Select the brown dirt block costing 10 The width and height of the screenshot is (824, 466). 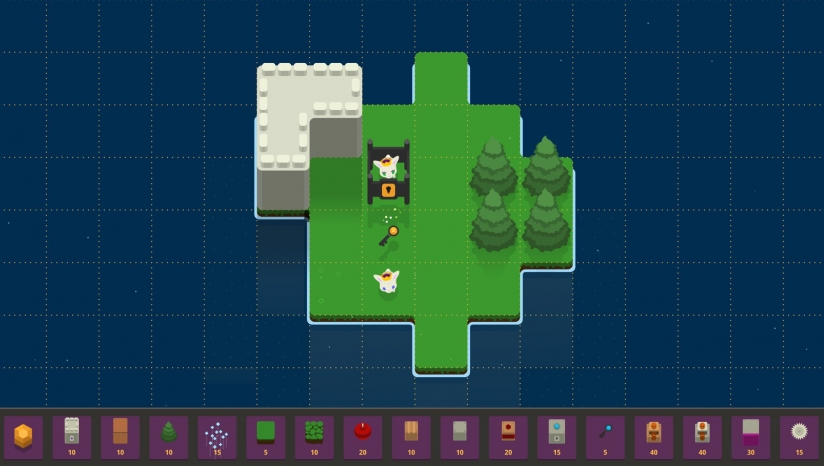click(x=120, y=437)
